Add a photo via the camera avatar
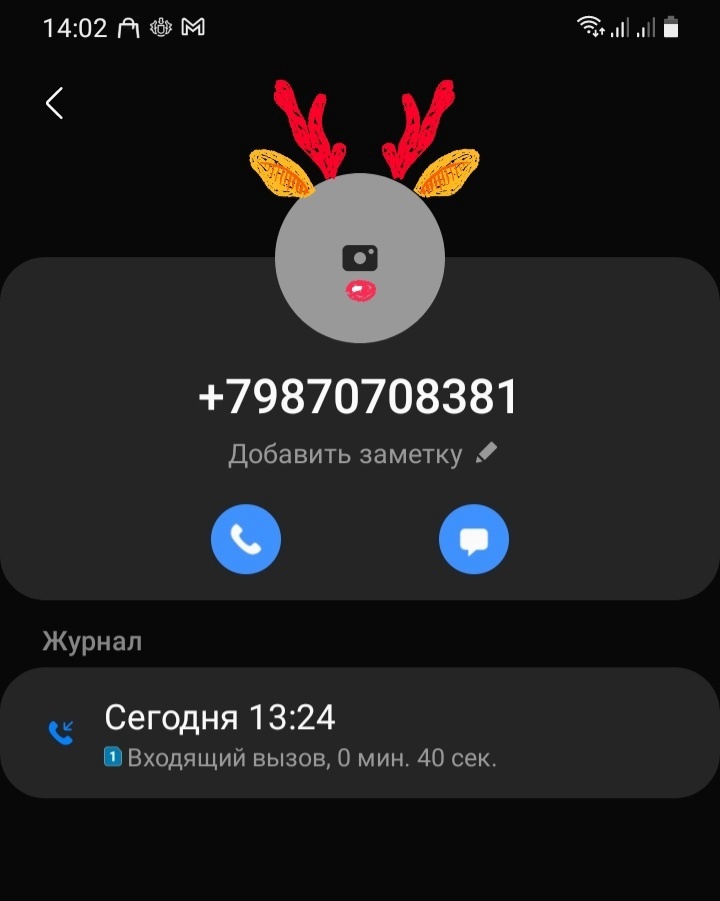The width and height of the screenshot is (720, 901). point(359,258)
